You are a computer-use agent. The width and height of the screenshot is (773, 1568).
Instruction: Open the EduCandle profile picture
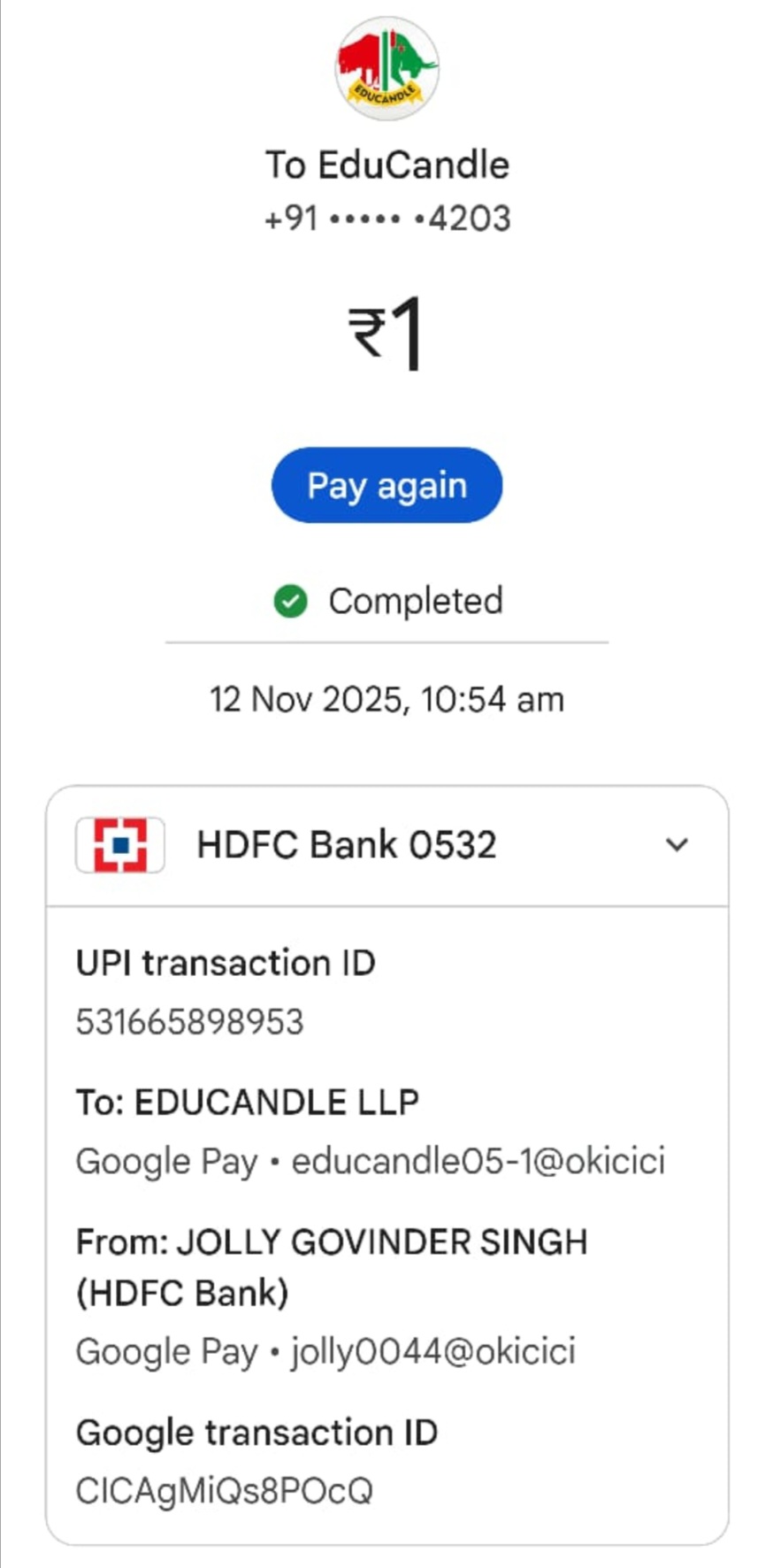[386, 69]
